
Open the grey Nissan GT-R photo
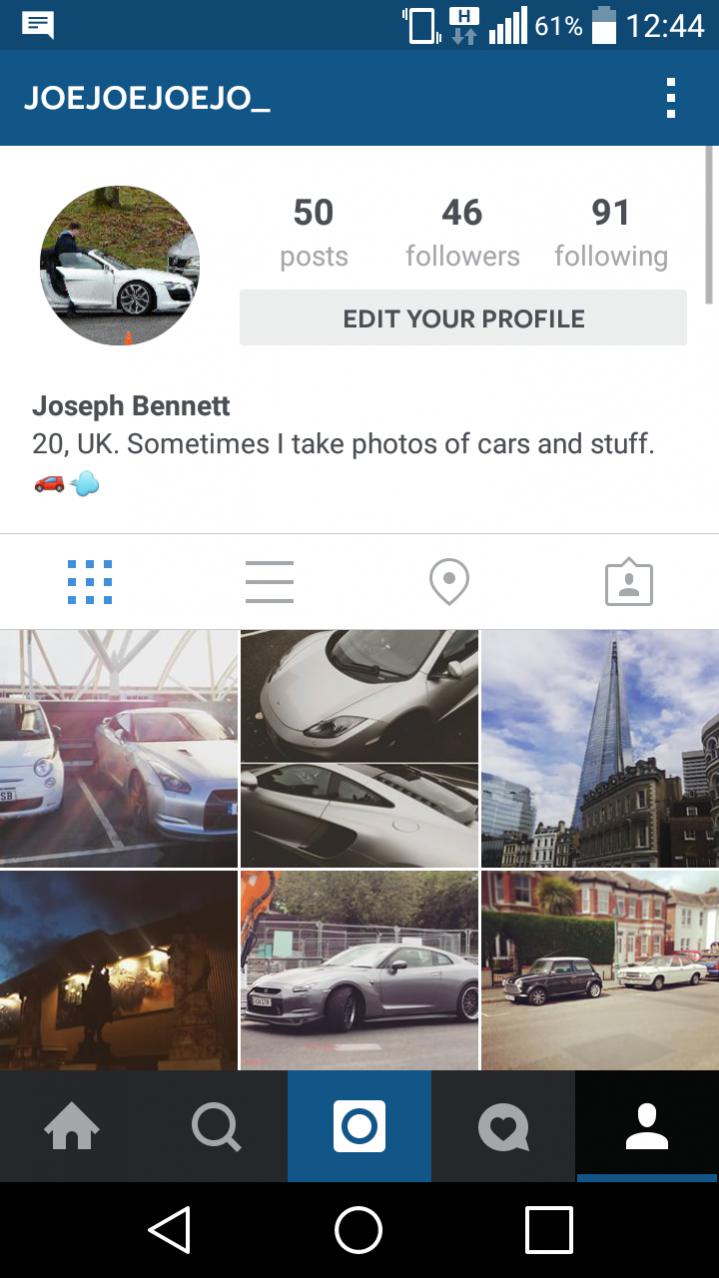[x=360, y=970]
